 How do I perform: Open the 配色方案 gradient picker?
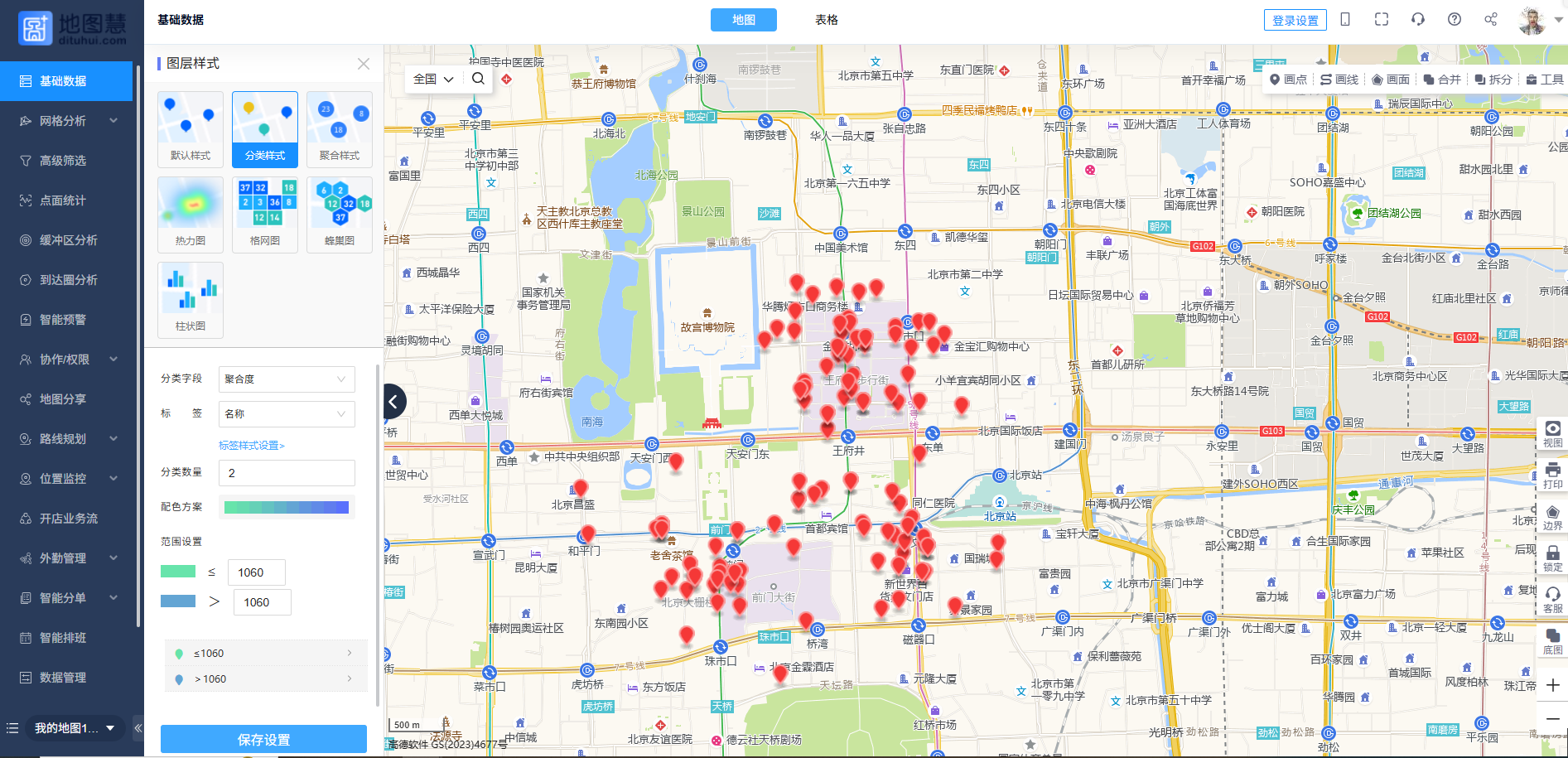tap(286, 507)
